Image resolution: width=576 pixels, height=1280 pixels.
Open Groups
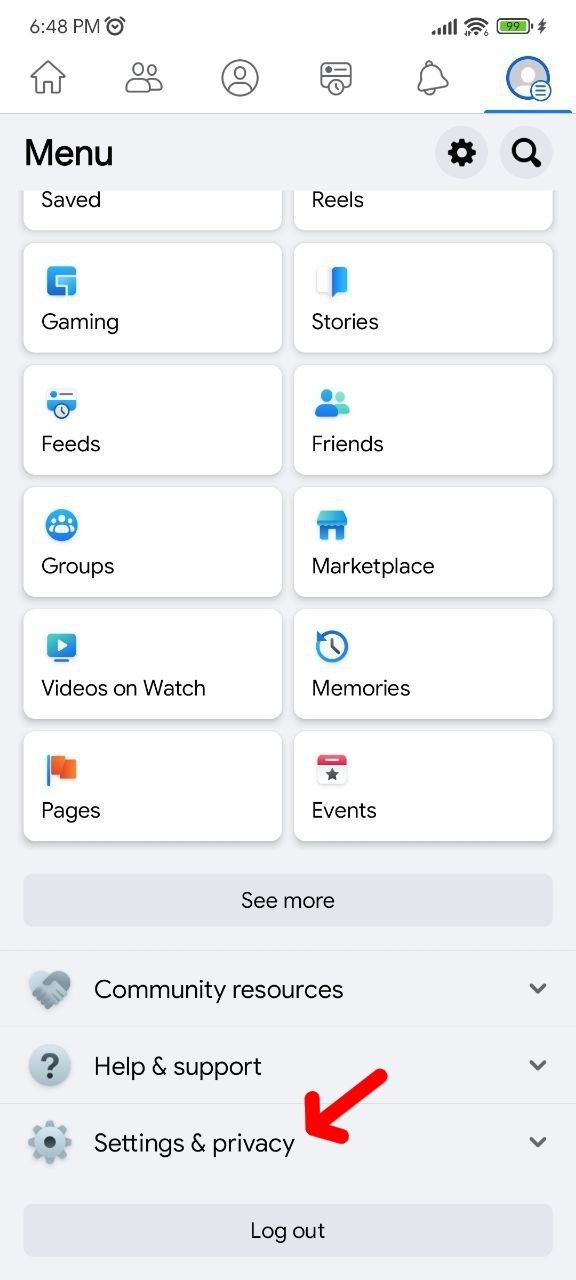[153, 542]
